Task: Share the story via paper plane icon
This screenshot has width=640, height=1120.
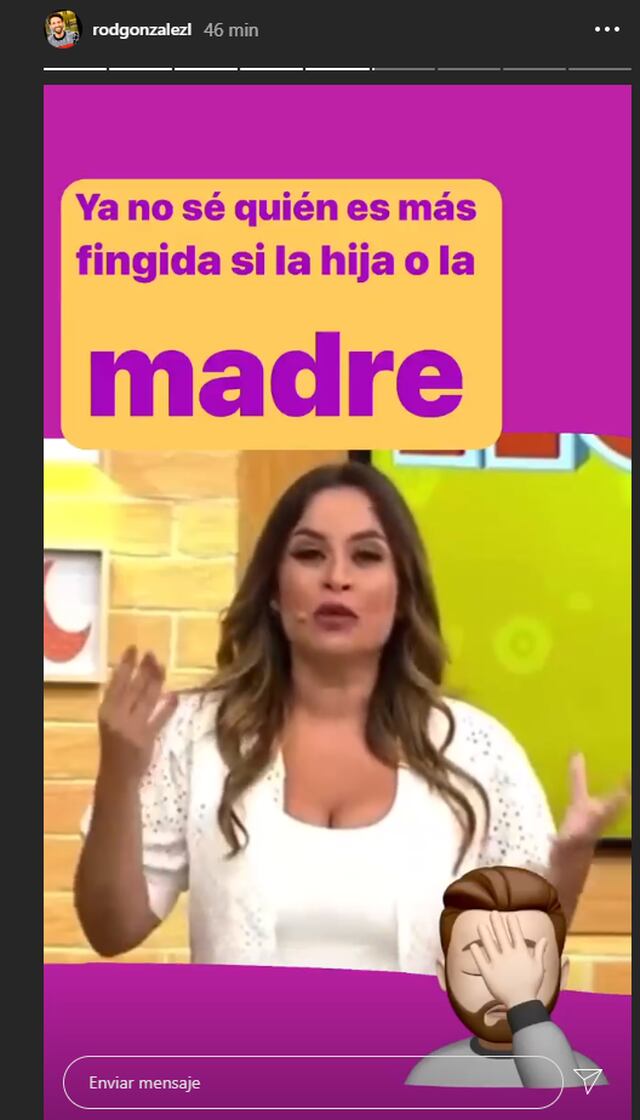Action: click(589, 1081)
